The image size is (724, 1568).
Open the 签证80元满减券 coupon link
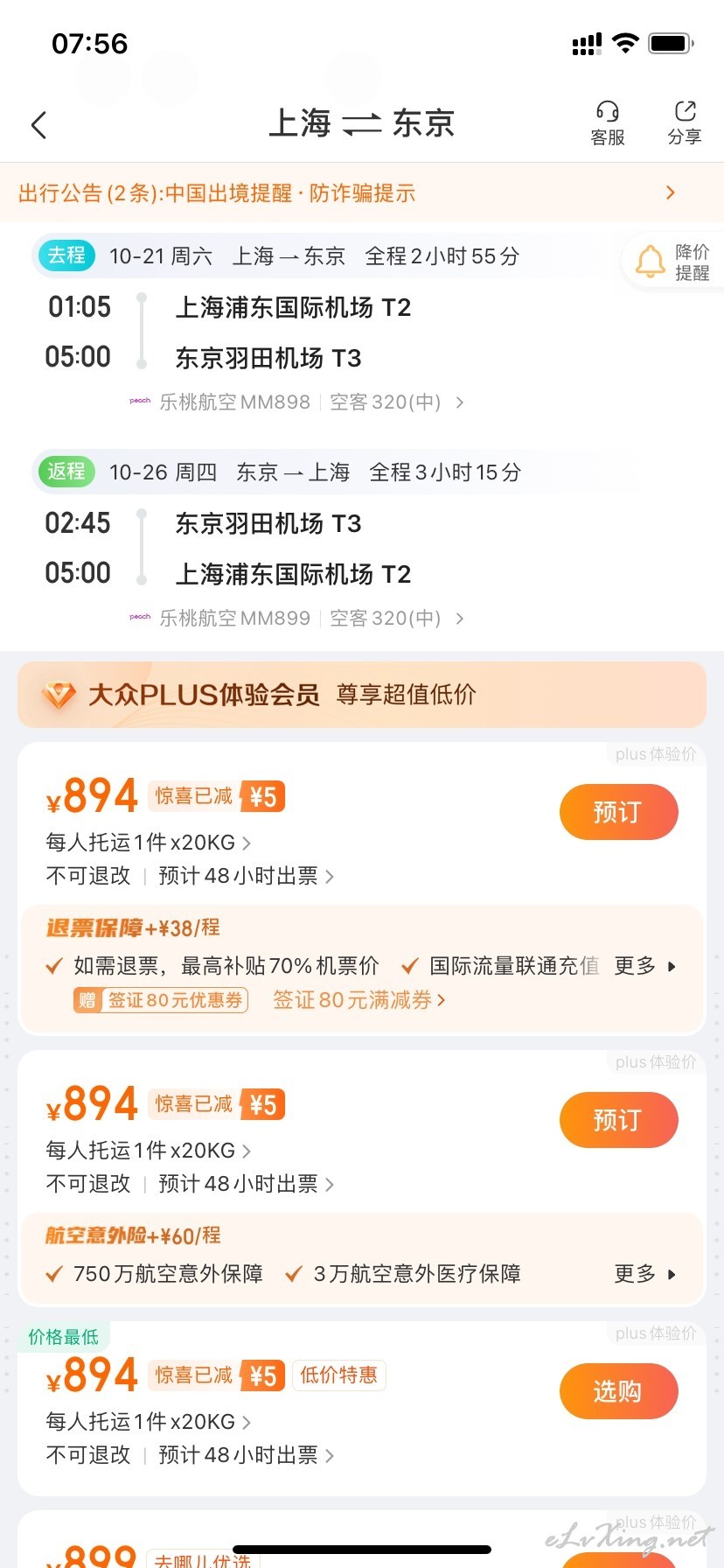tap(359, 1000)
